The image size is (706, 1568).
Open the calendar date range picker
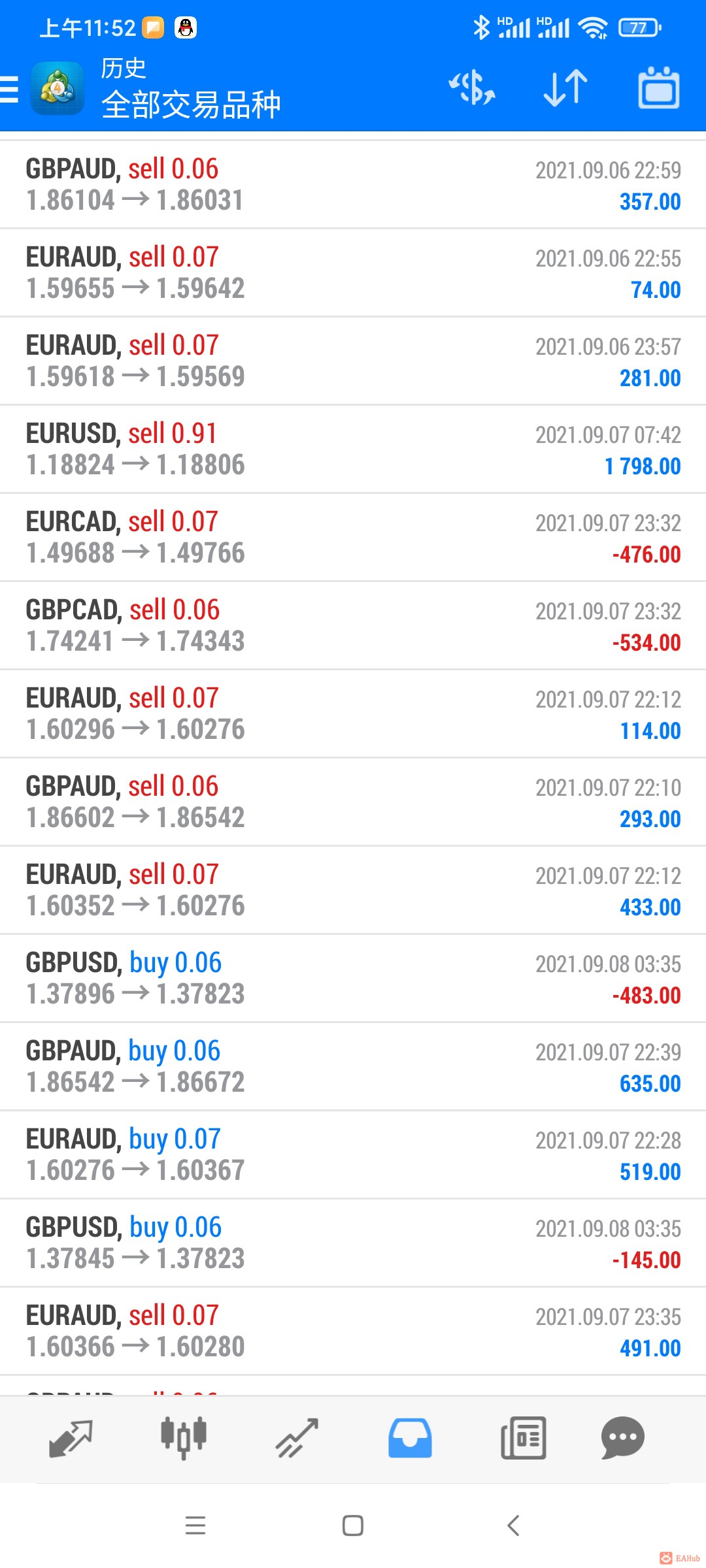[x=658, y=88]
